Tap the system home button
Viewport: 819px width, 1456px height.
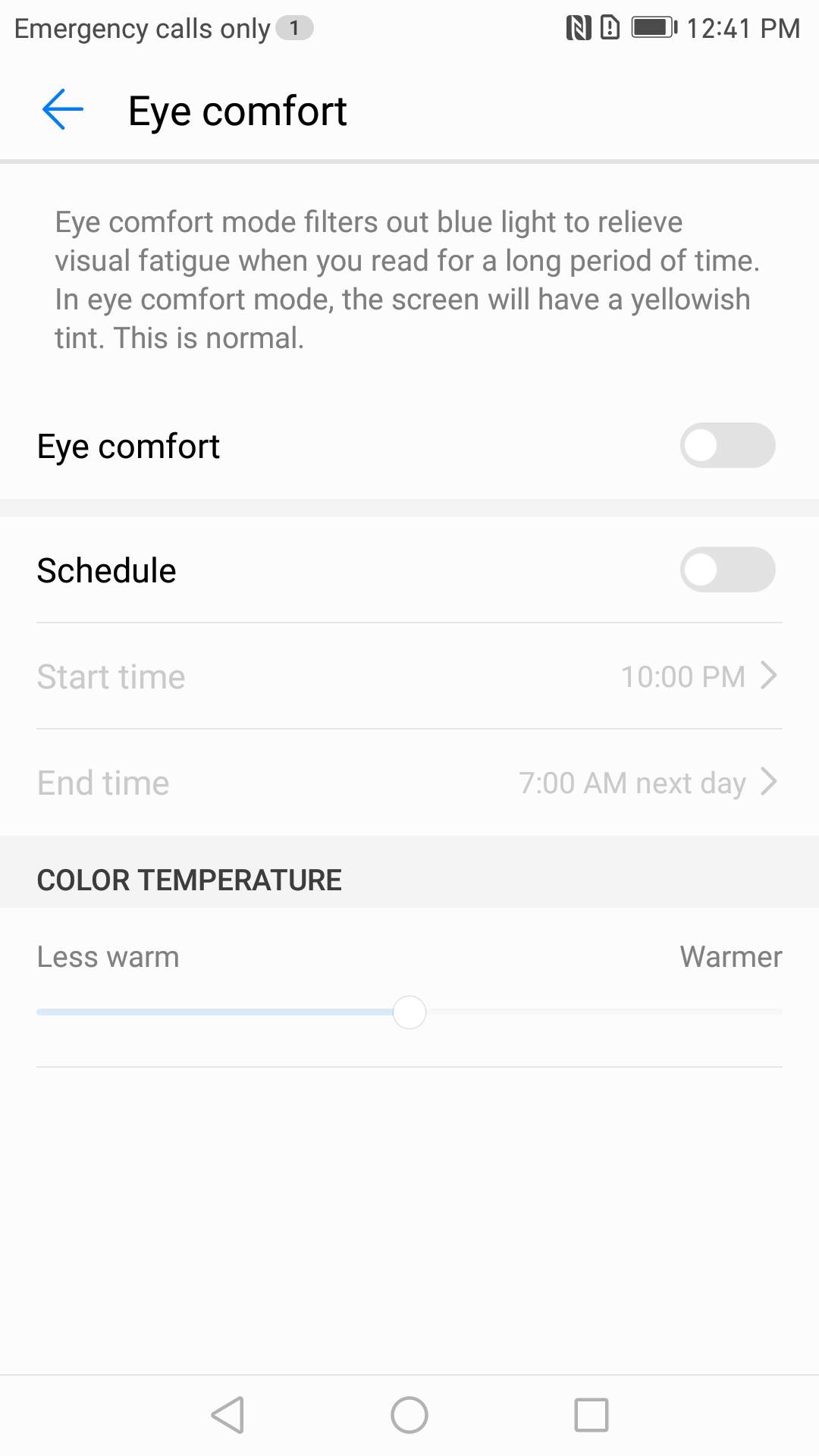pyautogui.click(x=409, y=1415)
